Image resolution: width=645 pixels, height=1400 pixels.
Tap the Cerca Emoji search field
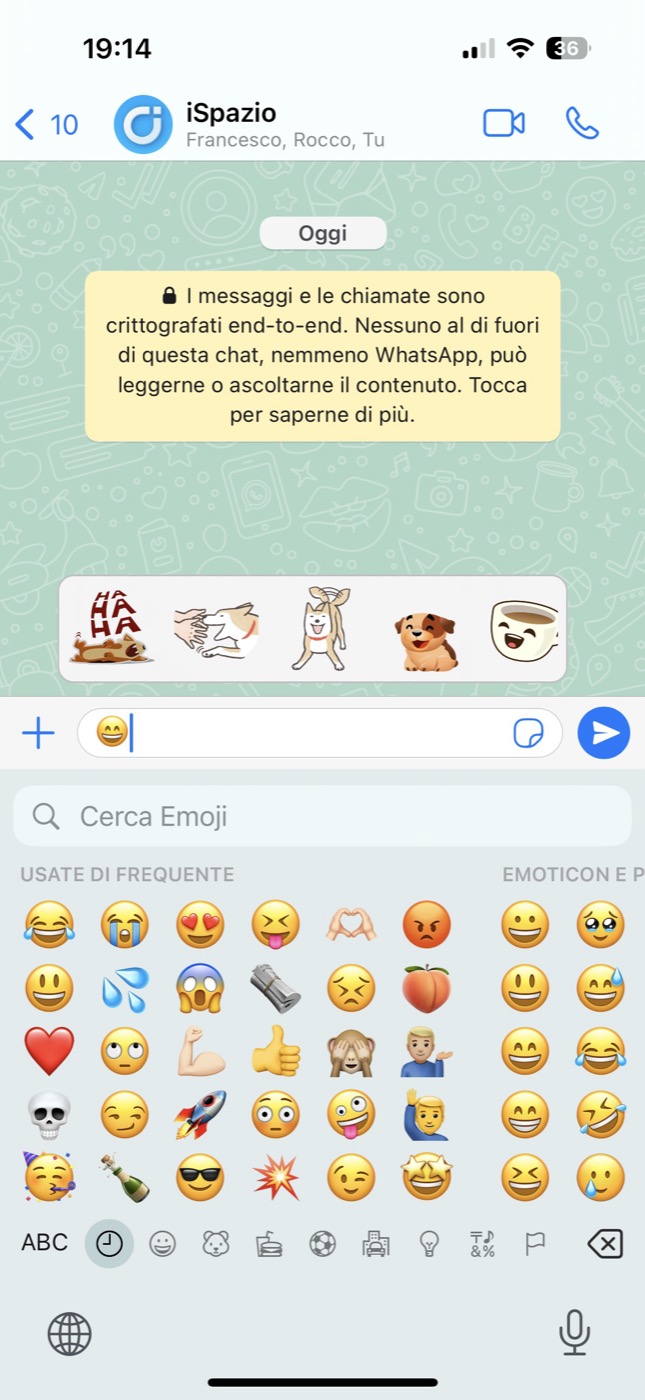click(x=322, y=816)
